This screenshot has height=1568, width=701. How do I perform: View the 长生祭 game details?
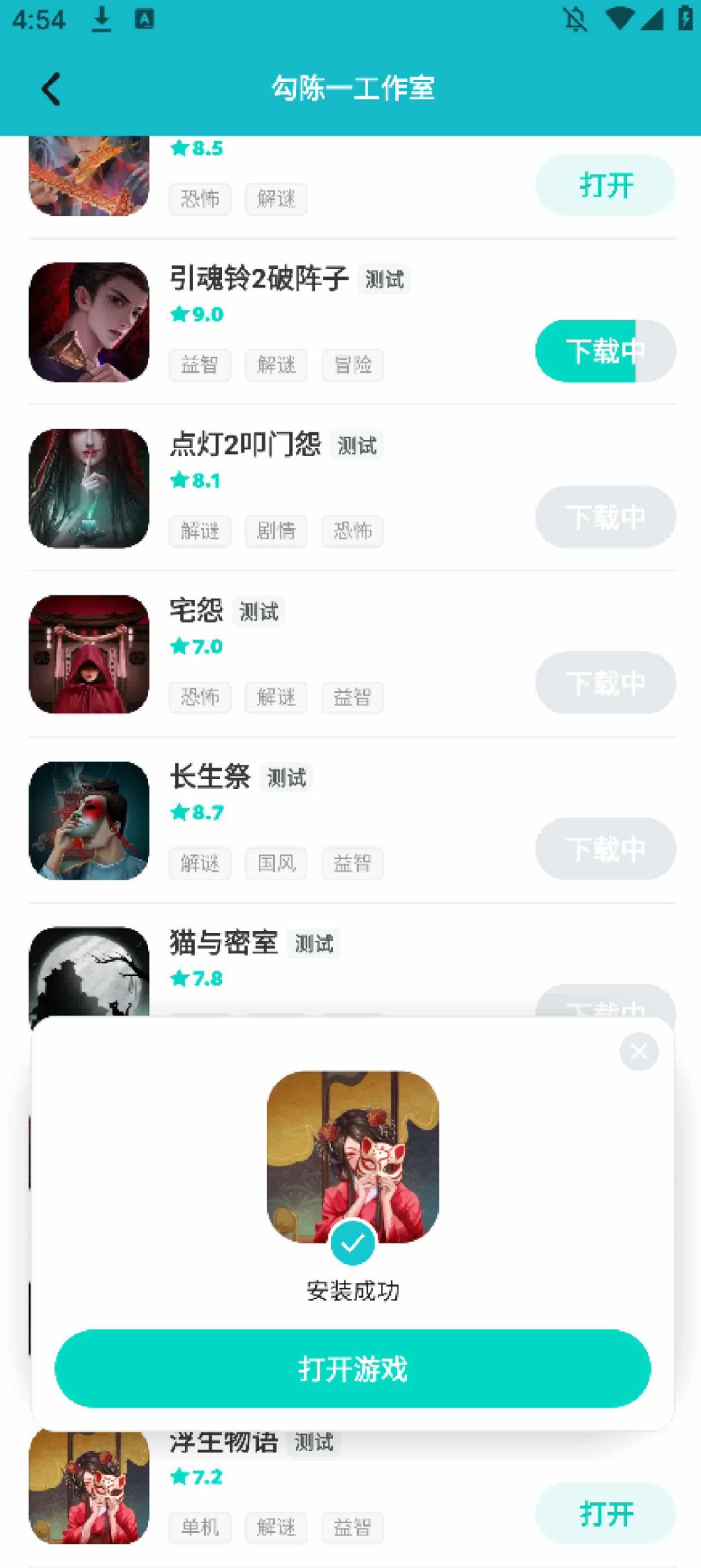210,777
